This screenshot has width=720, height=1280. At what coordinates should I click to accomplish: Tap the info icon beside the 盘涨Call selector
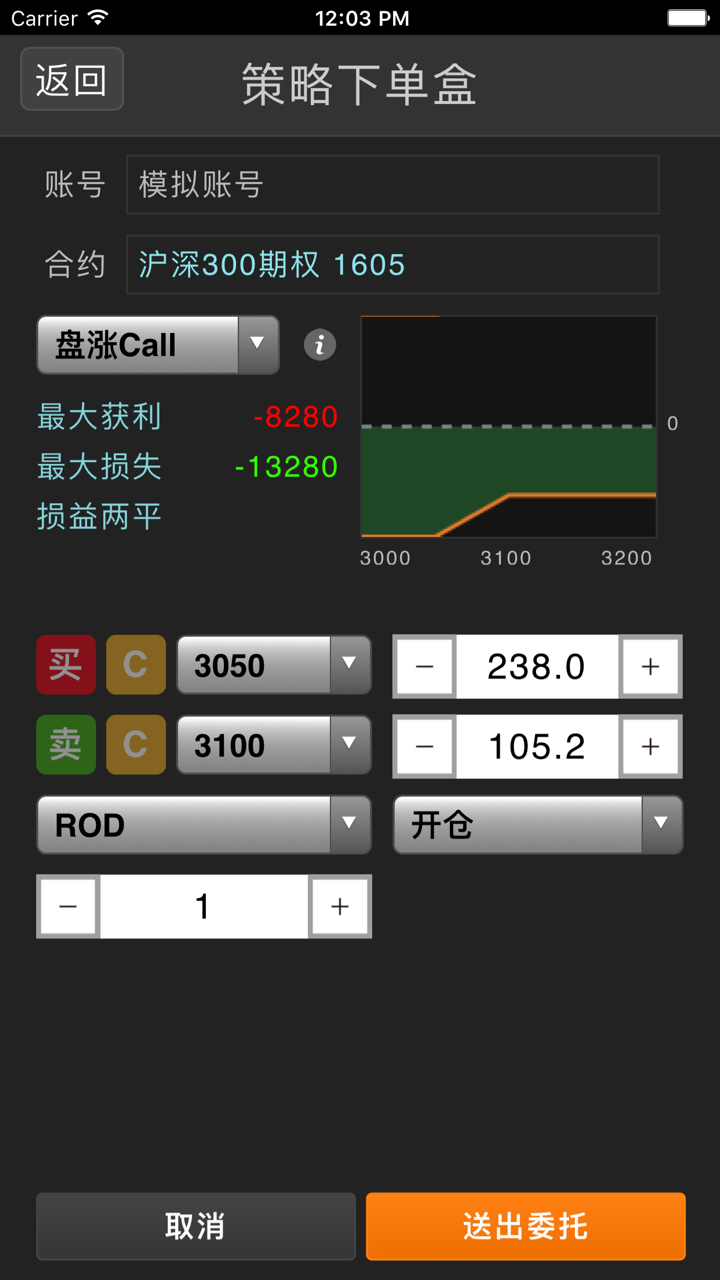(318, 344)
